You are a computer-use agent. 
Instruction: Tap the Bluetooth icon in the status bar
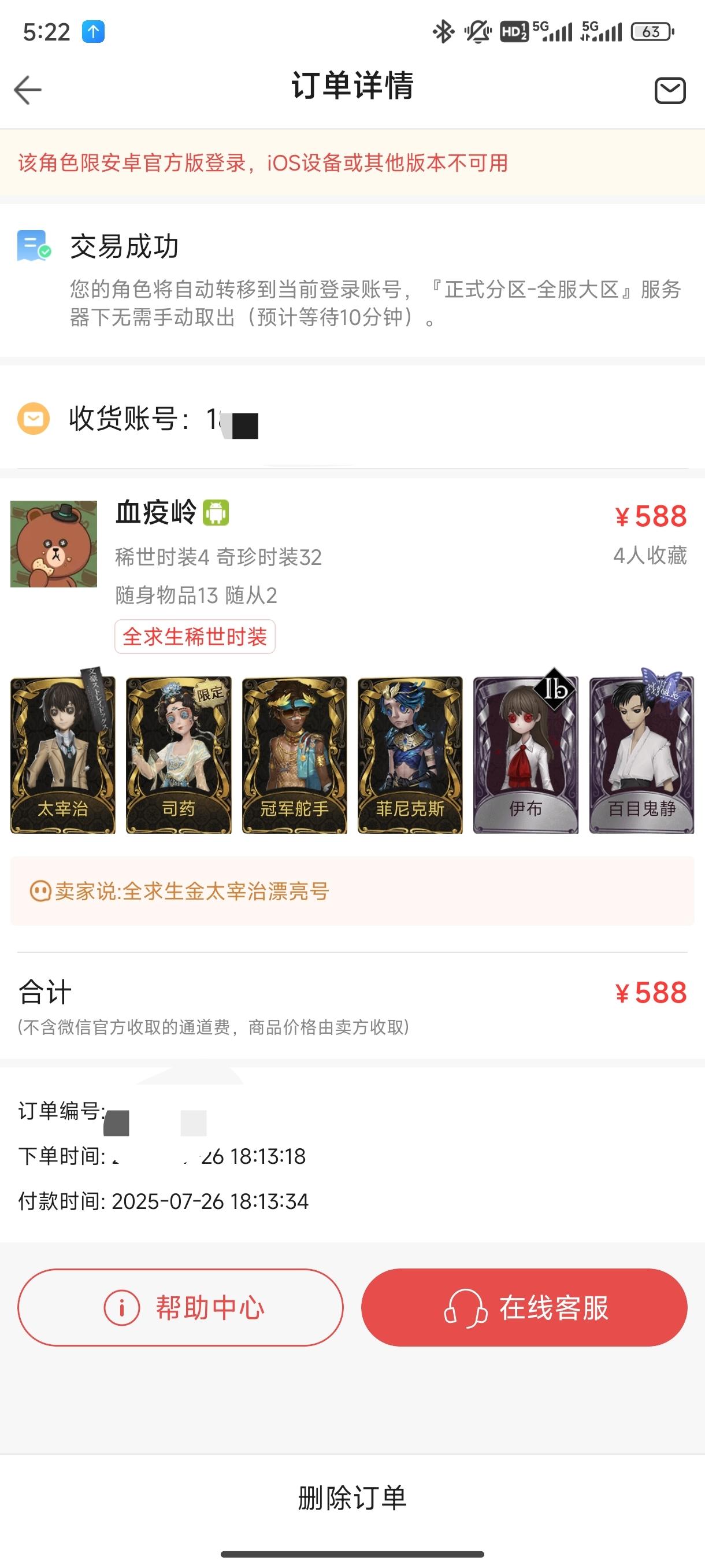tap(443, 32)
